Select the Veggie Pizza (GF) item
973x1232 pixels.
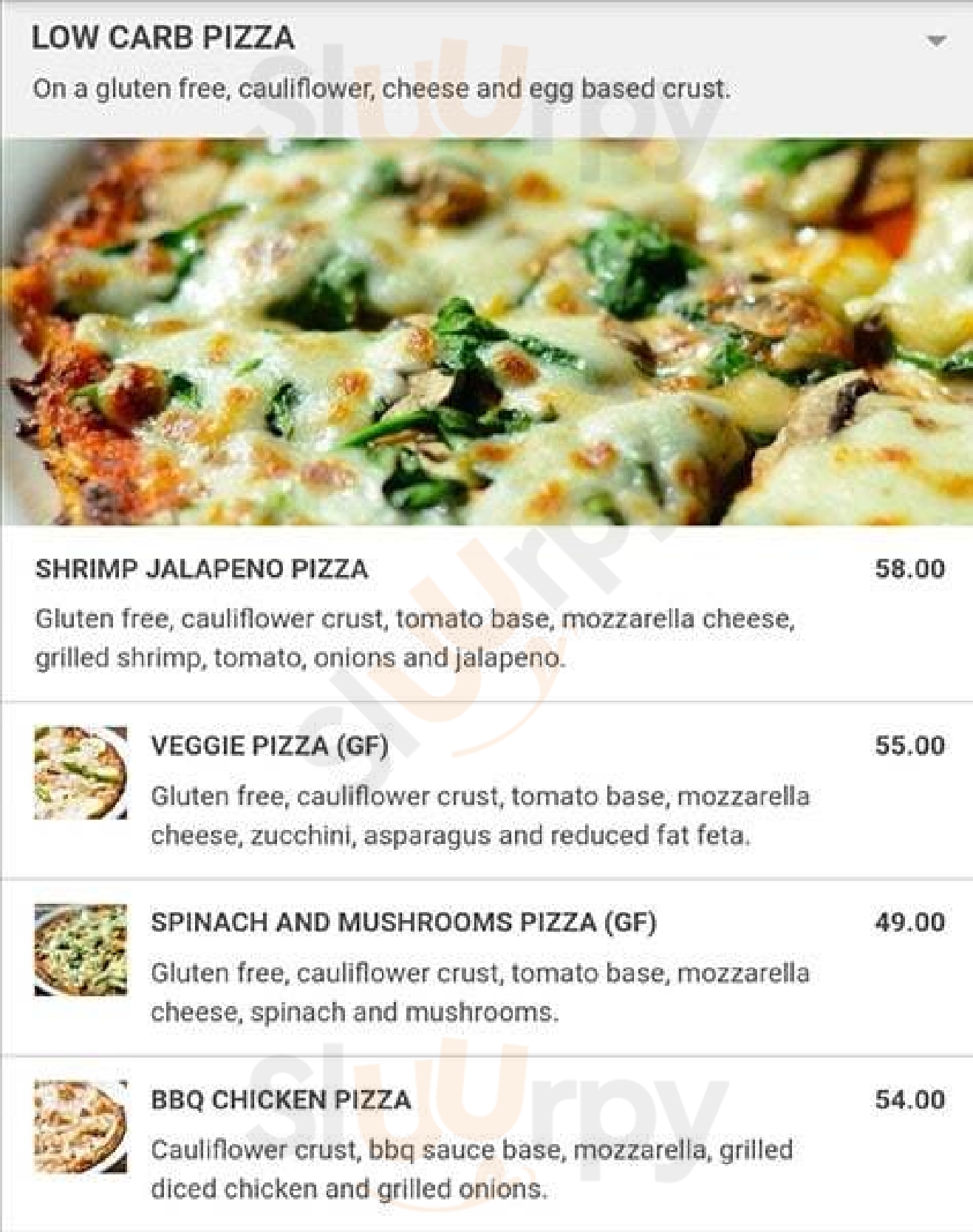click(x=270, y=746)
